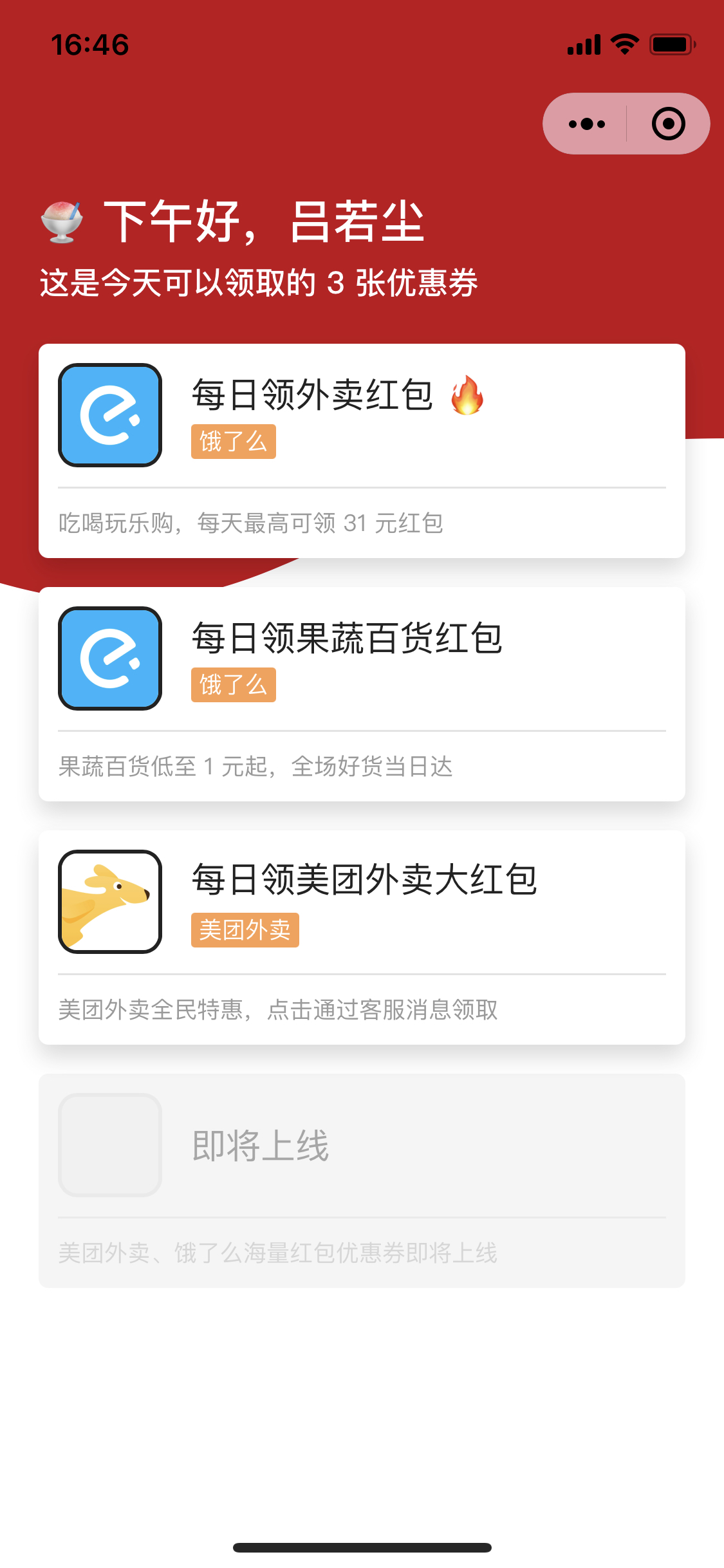Open the mini program's three-dot menu
Viewport: 724px width, 1568px height.
pyautogui.click(x=586, y=124)
